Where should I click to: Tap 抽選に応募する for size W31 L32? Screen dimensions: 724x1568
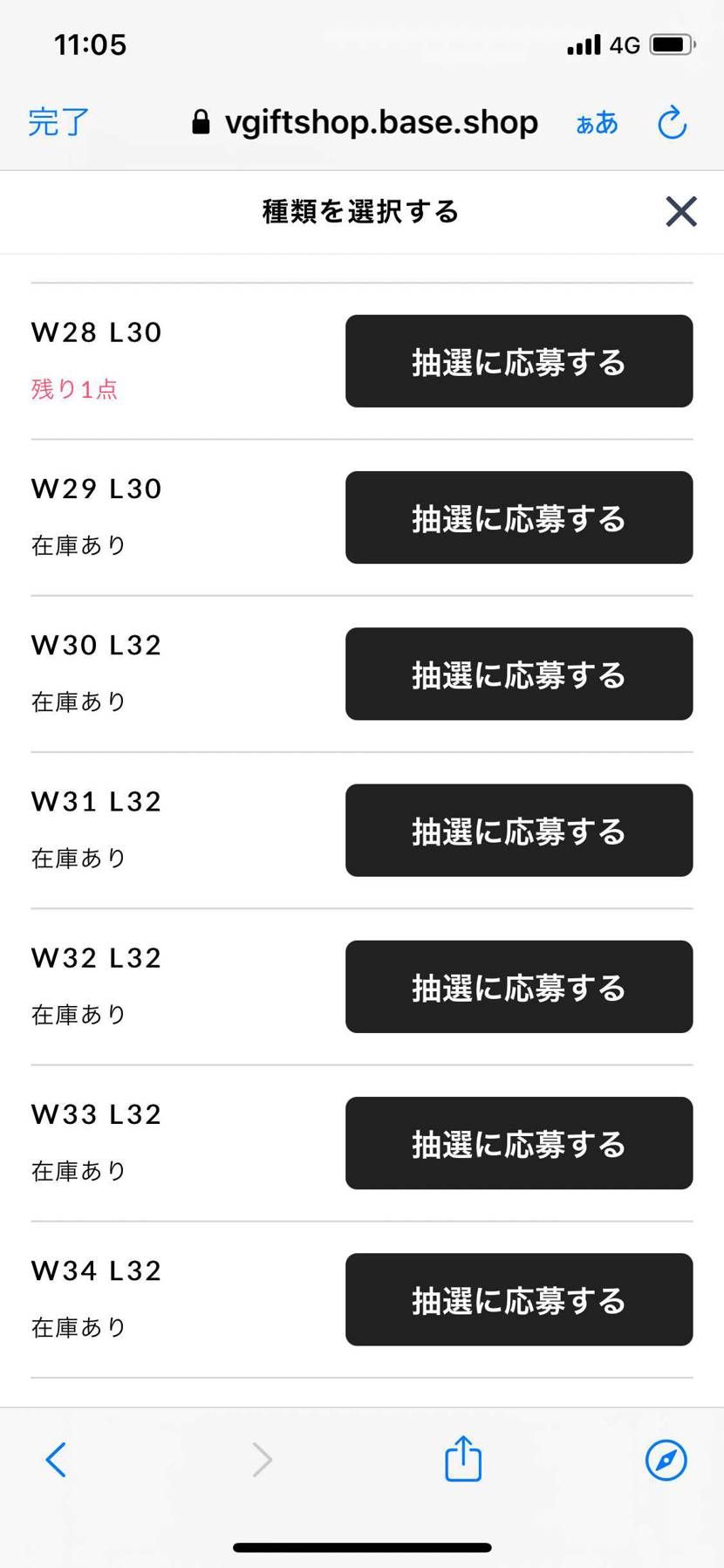pyautogui.click(x=518, y=830)
